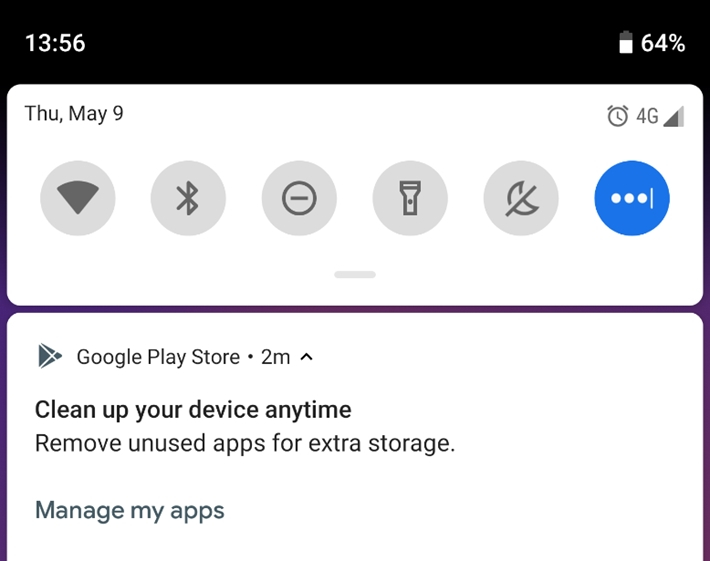Turn on the flashlight
710x561 pixels.
[410, 198]
